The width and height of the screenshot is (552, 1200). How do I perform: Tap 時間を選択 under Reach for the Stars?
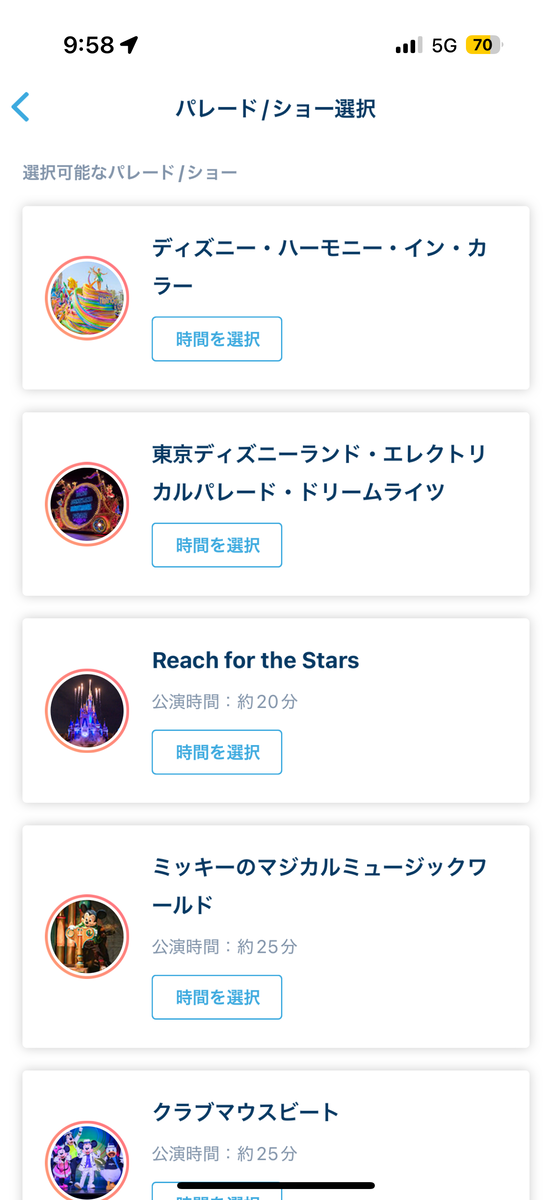click(x=217, y=752)
